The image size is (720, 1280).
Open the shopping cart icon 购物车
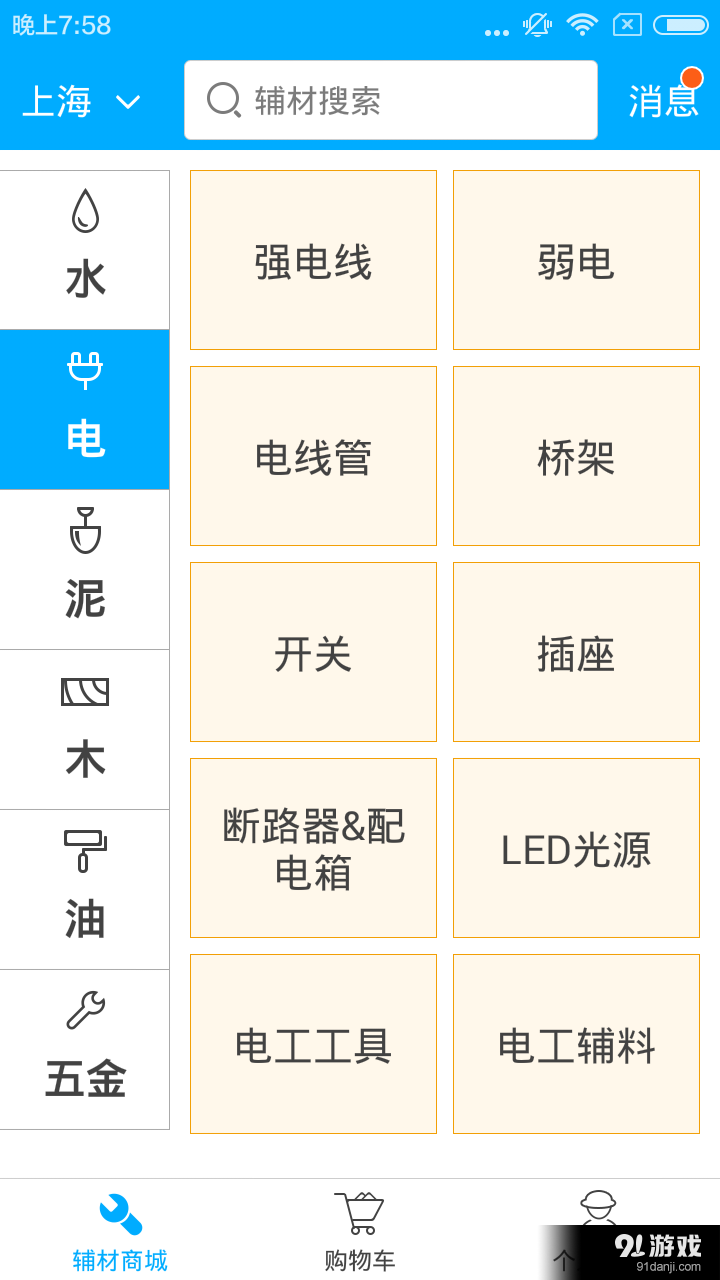pyautogui.click(x=358, y=1205)
